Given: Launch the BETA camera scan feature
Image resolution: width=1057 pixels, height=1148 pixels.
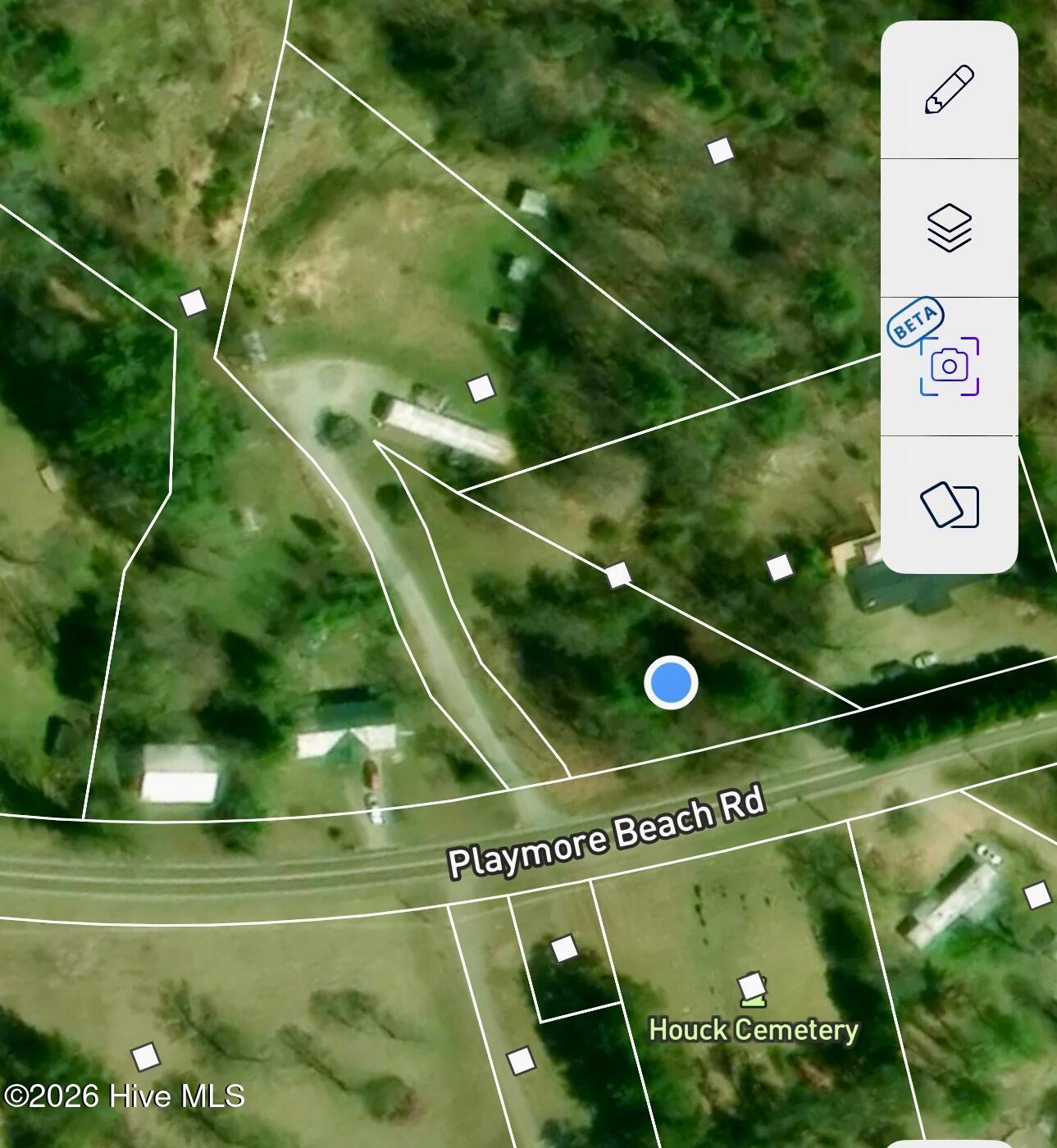Looking at the screenshot, I should [949, 366].
